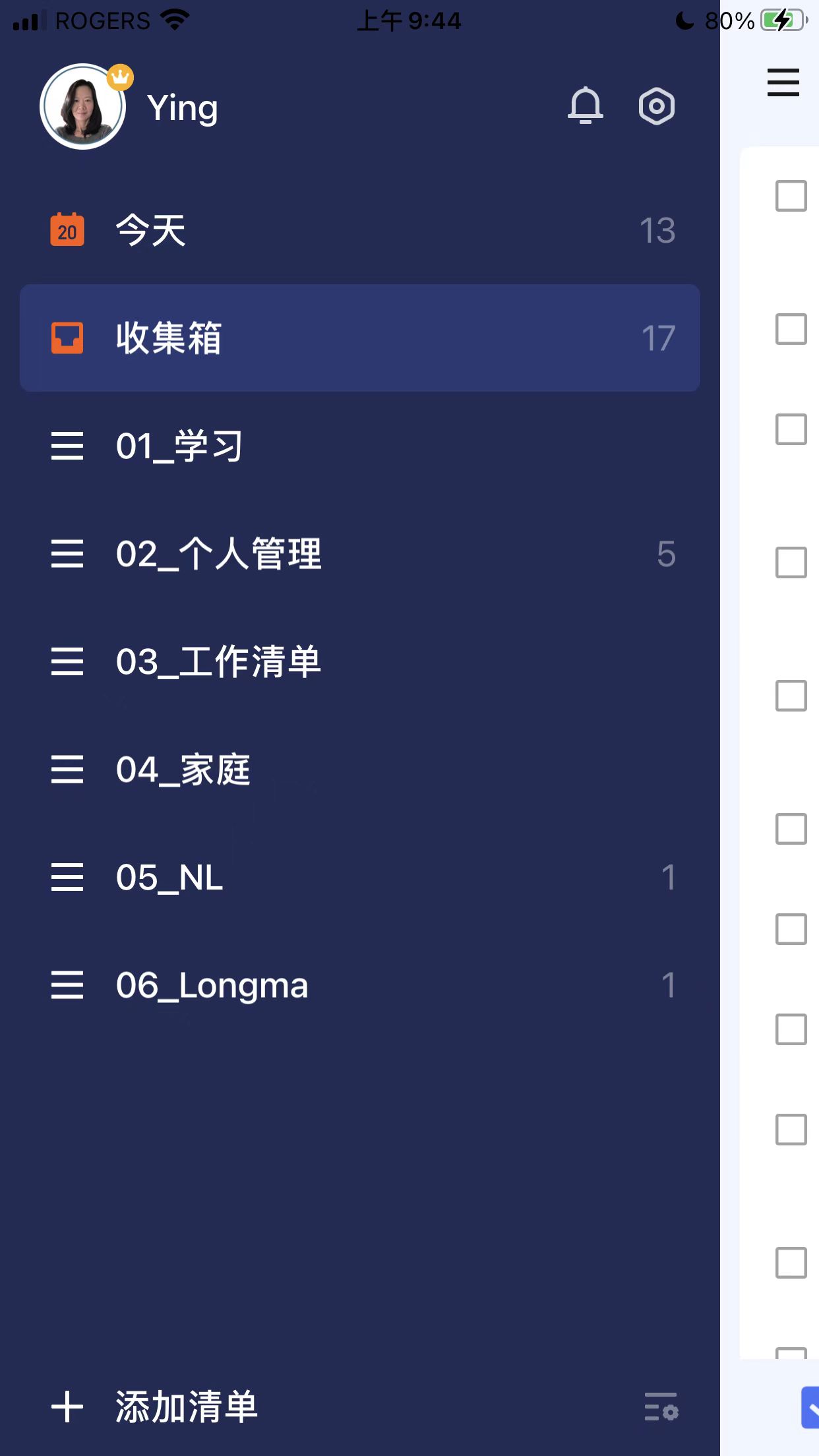Open the notifications bell

586,106
